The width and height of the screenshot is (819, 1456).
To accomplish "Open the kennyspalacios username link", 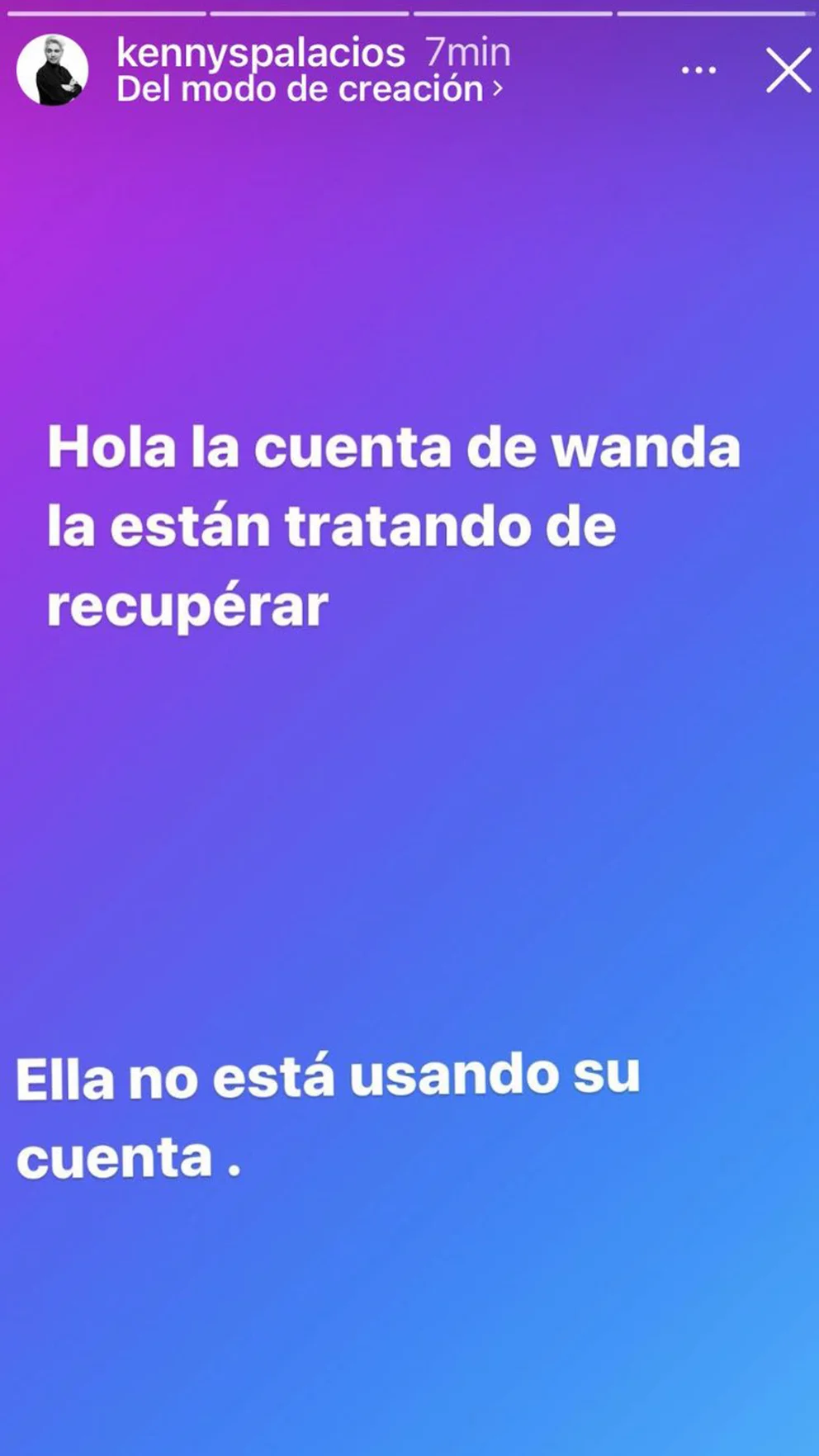I will coord(261,53).
